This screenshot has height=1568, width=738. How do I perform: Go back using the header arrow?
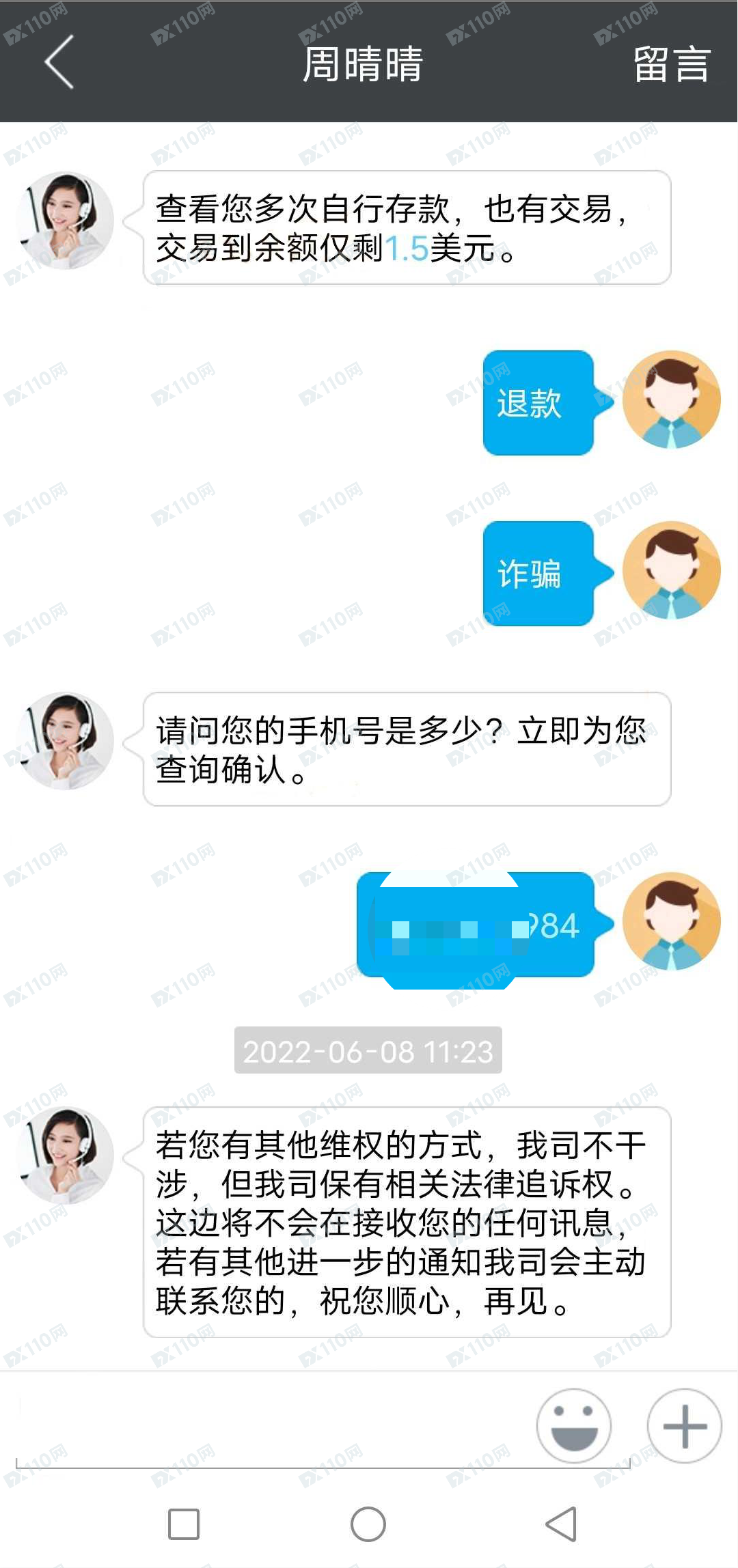coord(59,63)
